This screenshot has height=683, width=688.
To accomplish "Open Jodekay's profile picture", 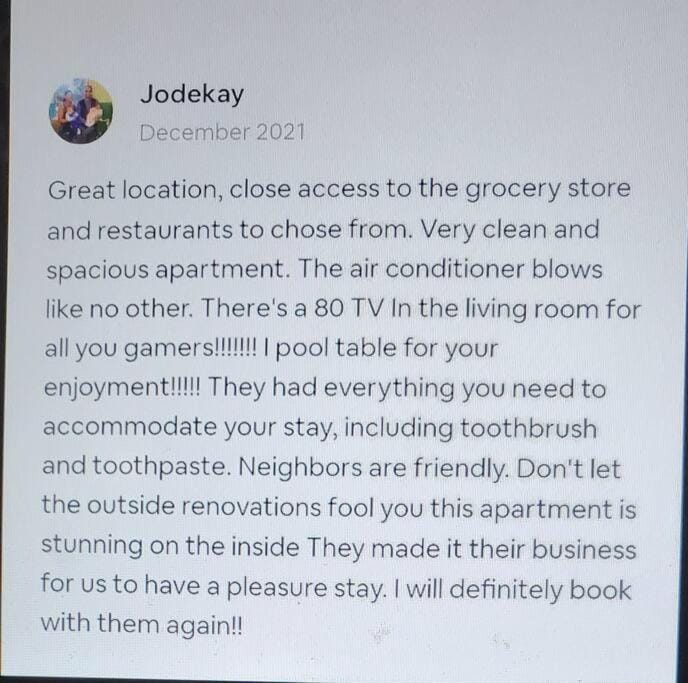I will [x=81, y=112].
